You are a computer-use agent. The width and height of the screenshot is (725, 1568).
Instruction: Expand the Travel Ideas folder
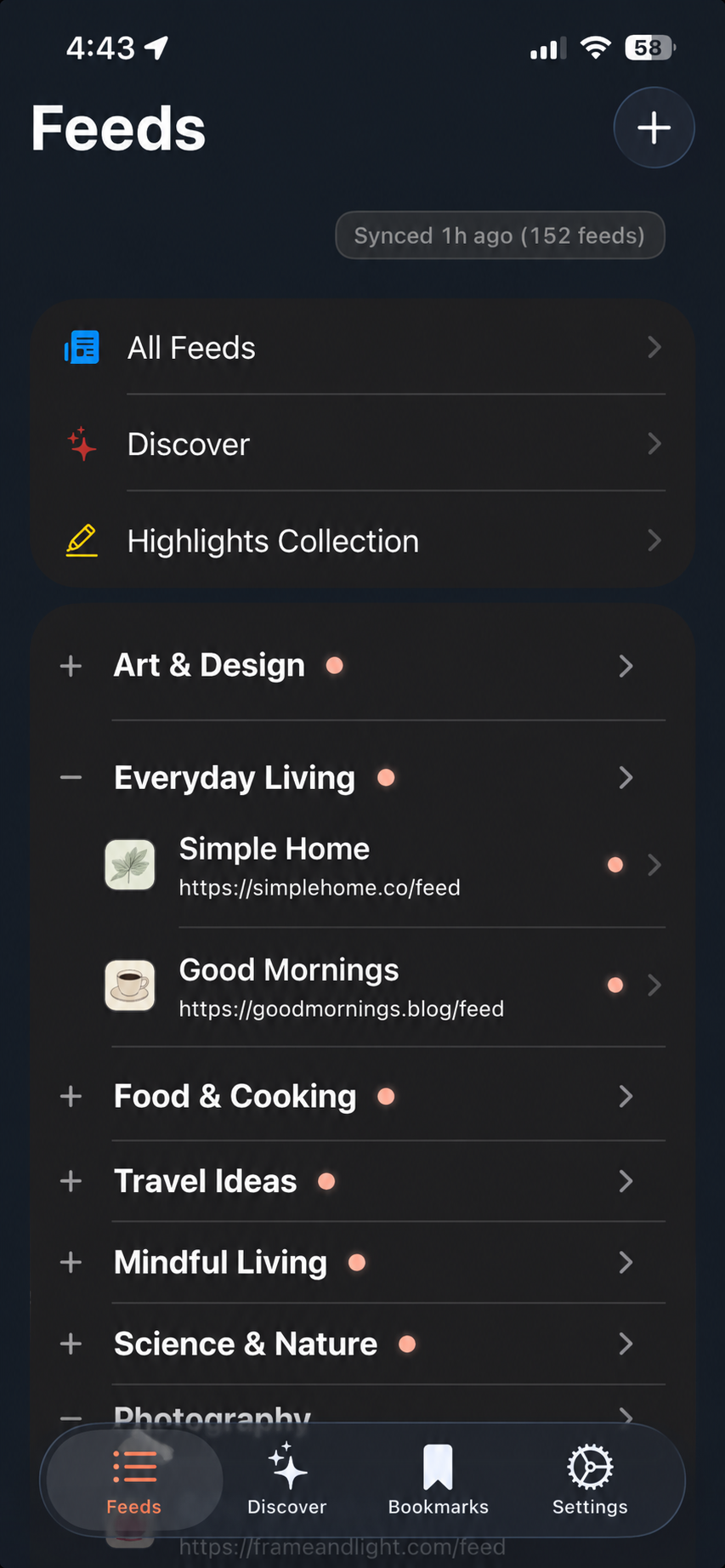[71, 1180]
